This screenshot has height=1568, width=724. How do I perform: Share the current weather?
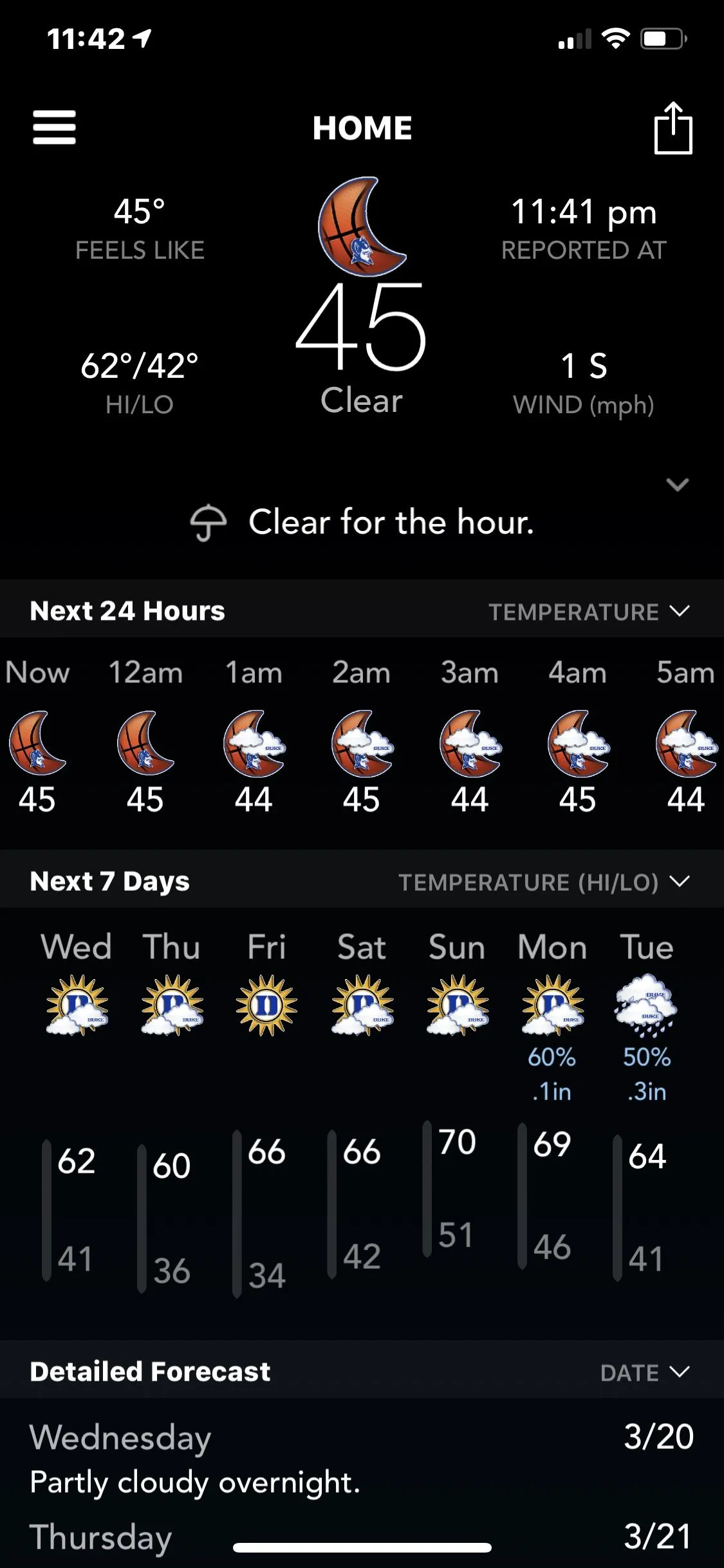click(673, 128)
